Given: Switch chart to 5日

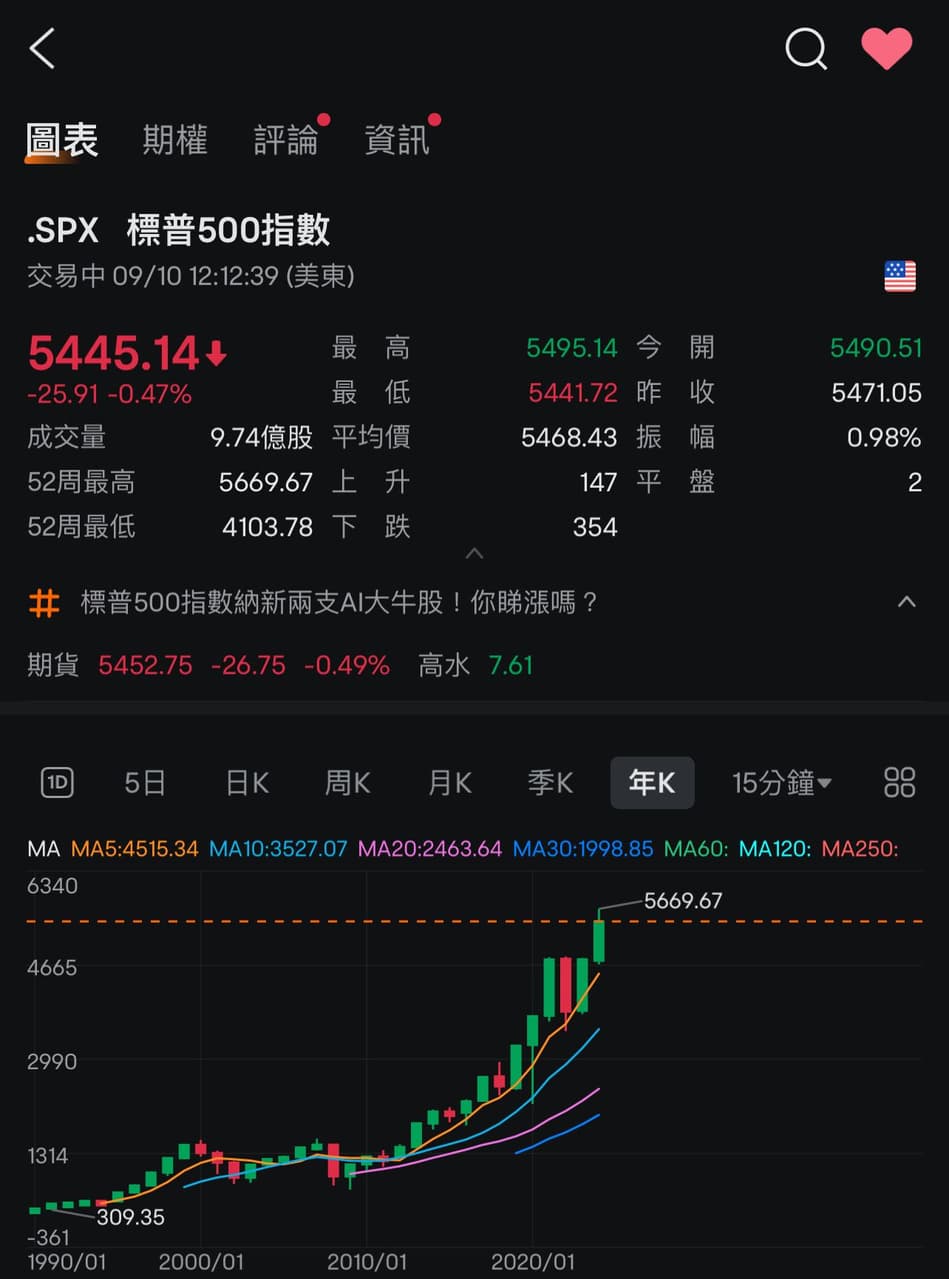Looking at the screenshot, I should tap(145, 782).
